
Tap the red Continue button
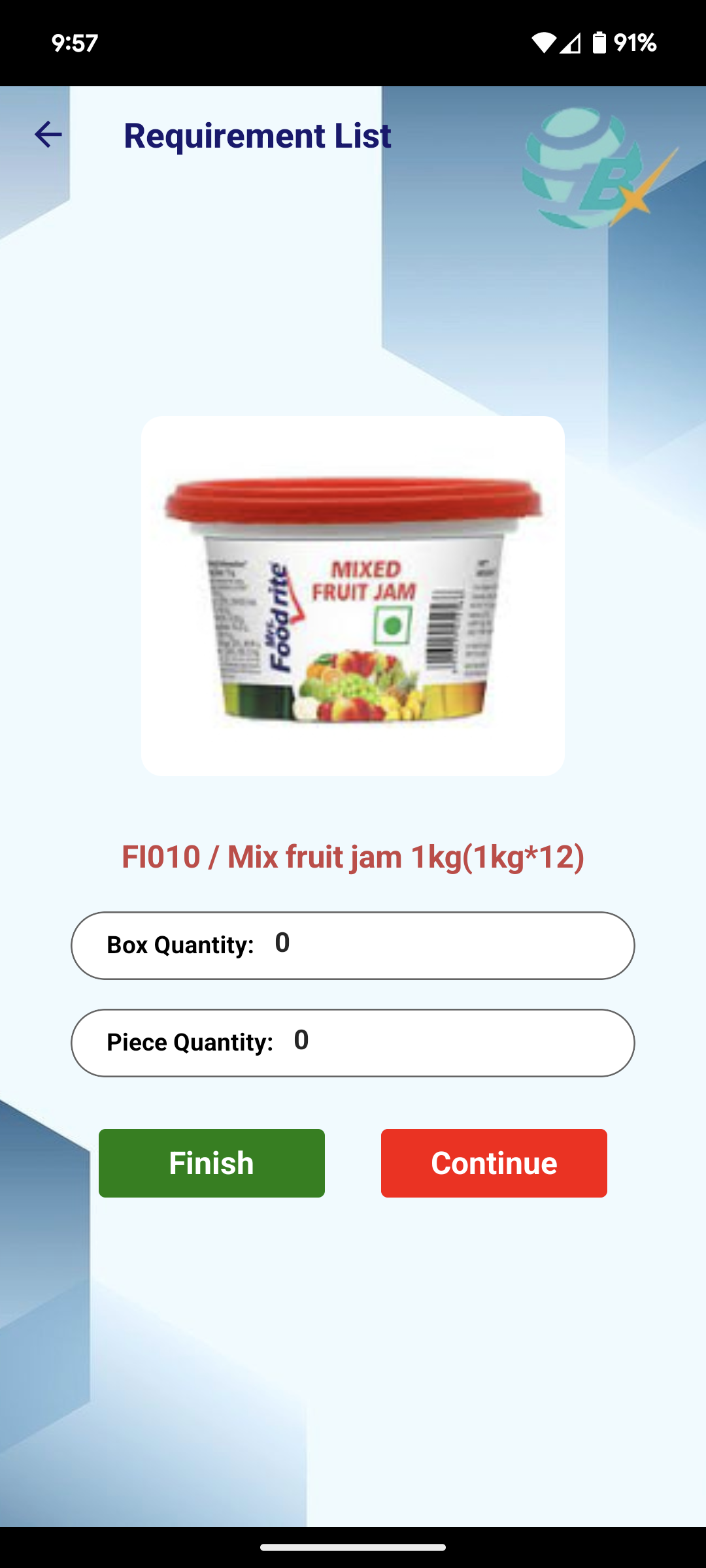pyautogui.click(x=494, y=1163)
